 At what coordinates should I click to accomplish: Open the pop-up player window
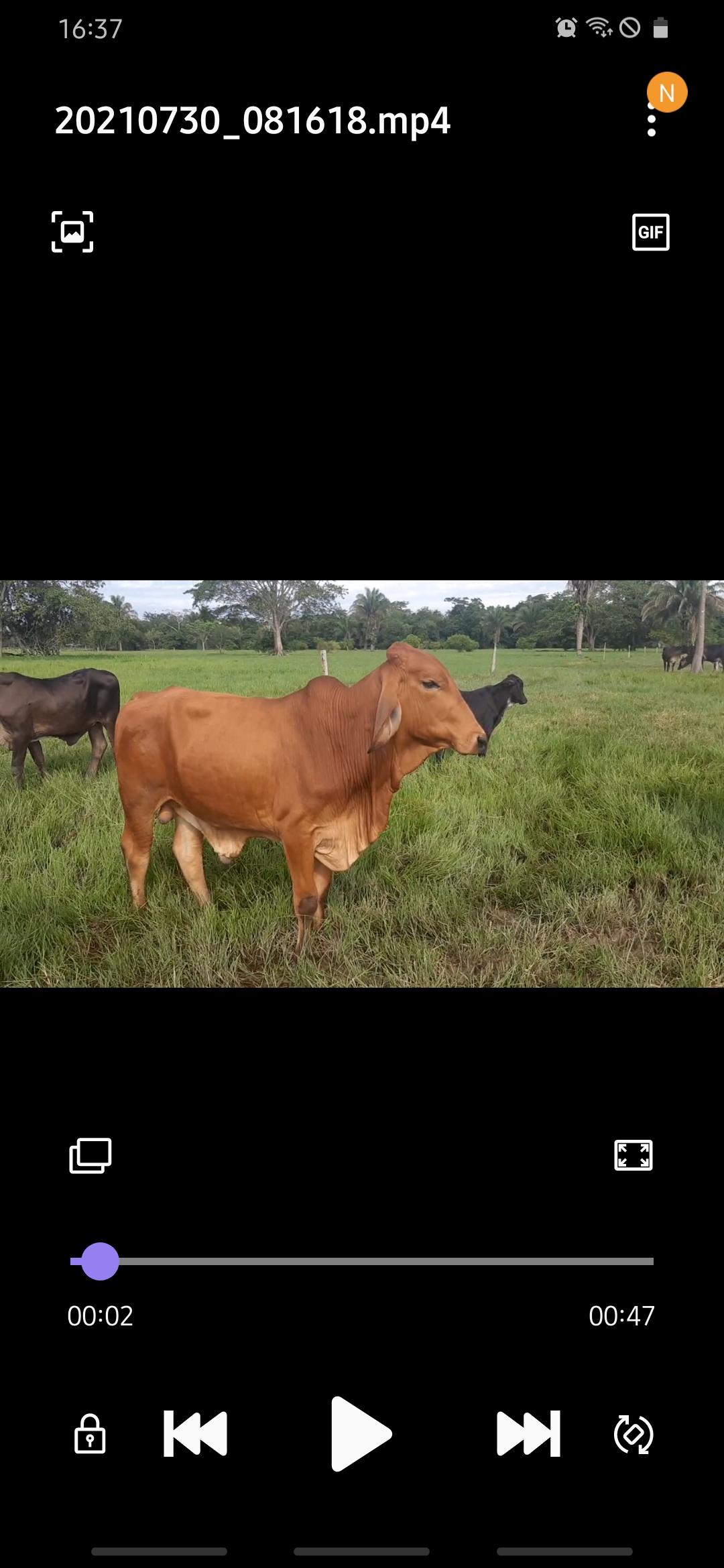(x=90, y=1155)
